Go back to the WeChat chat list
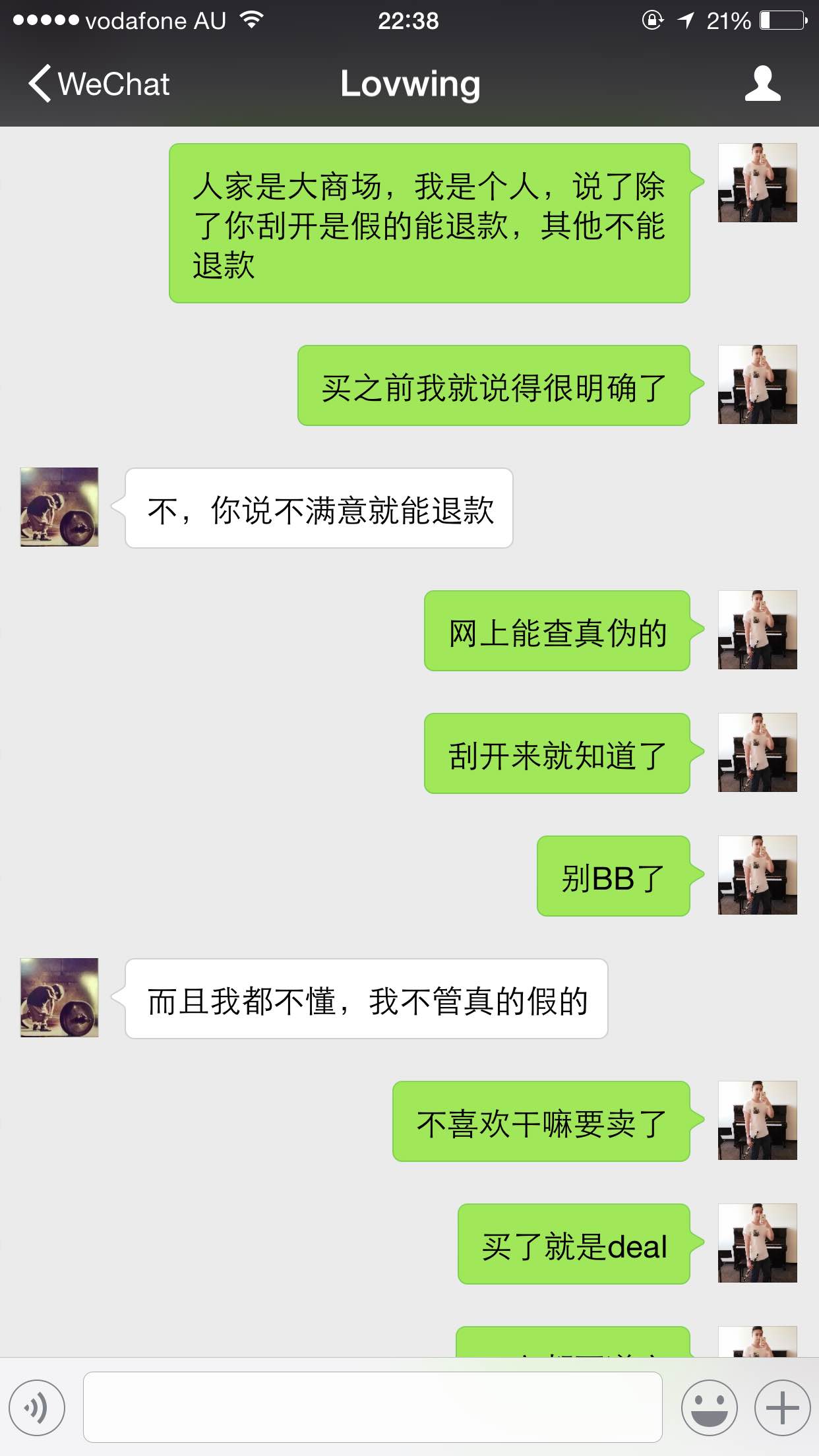819x1456 pixels. [x=99, y=84]
